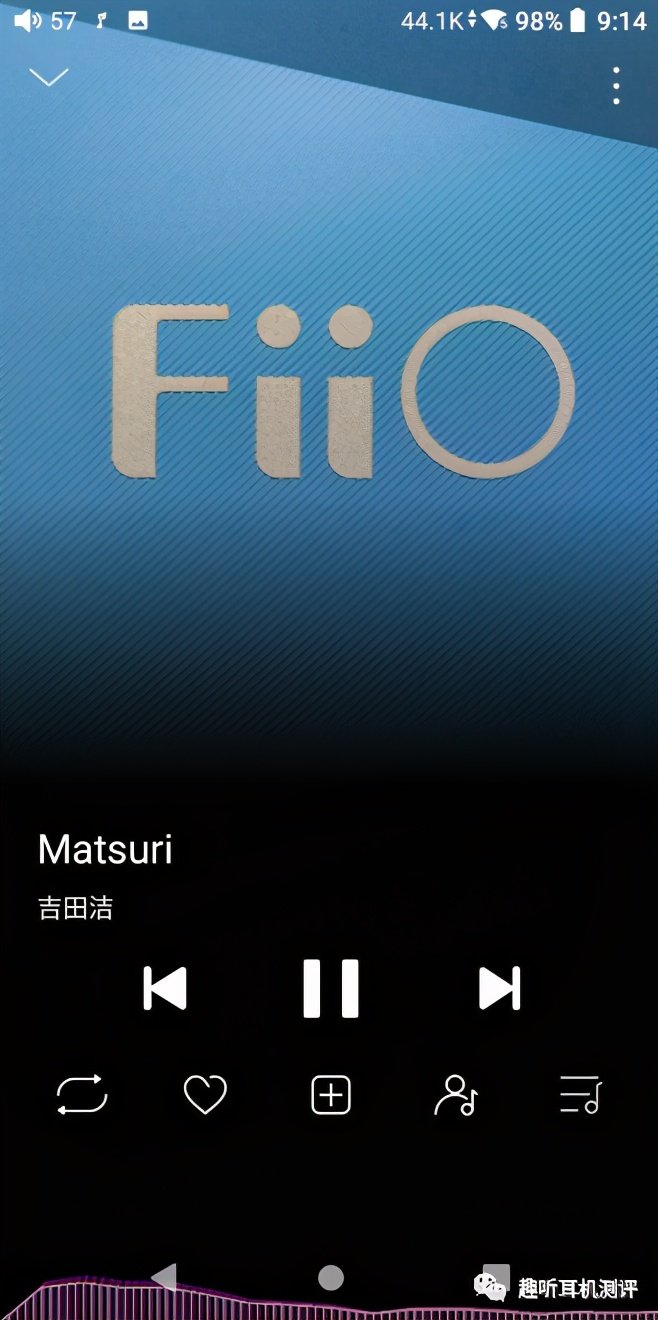Add this song to a playlist

click(x=331, y=1095)
